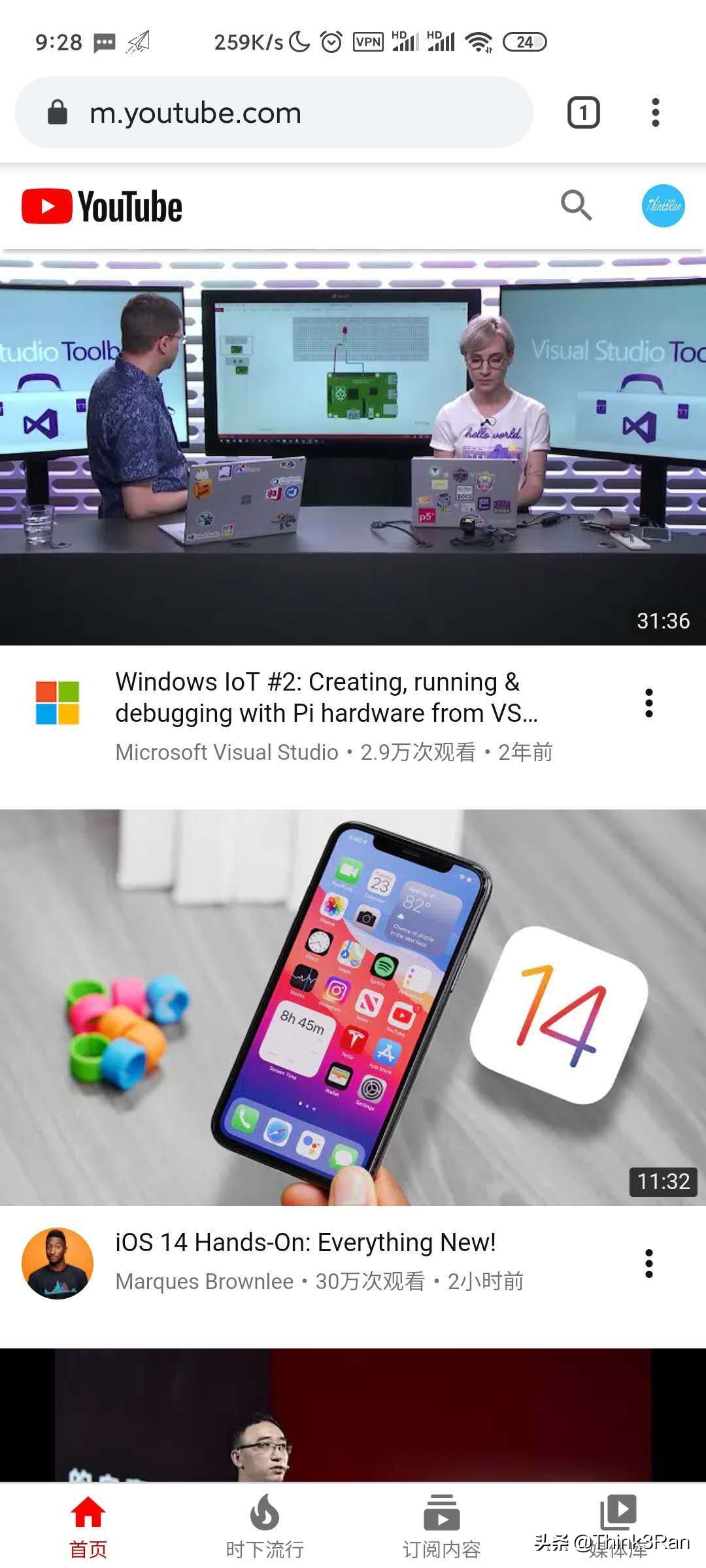Open the Marques Brownlee channel avatar
The width and height of the screenshot is (706, 1568).
(x=58, y=1264)
